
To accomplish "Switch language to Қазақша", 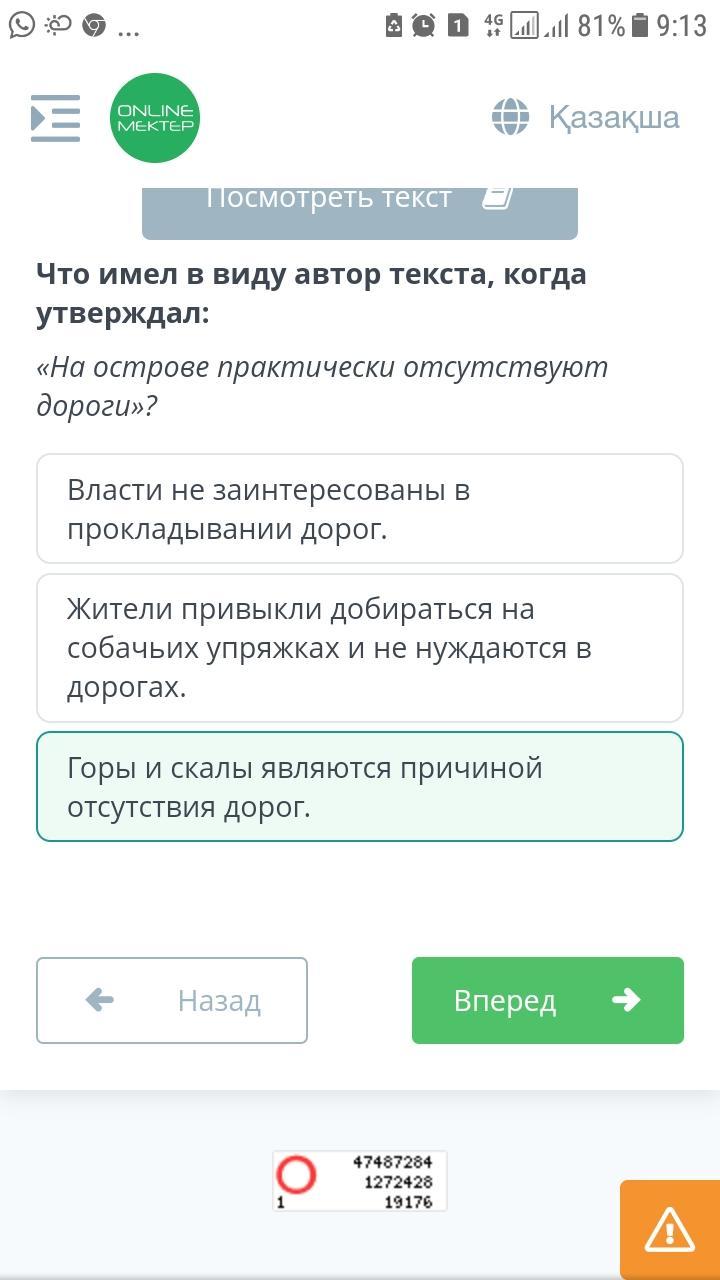I will coord(585,117).
